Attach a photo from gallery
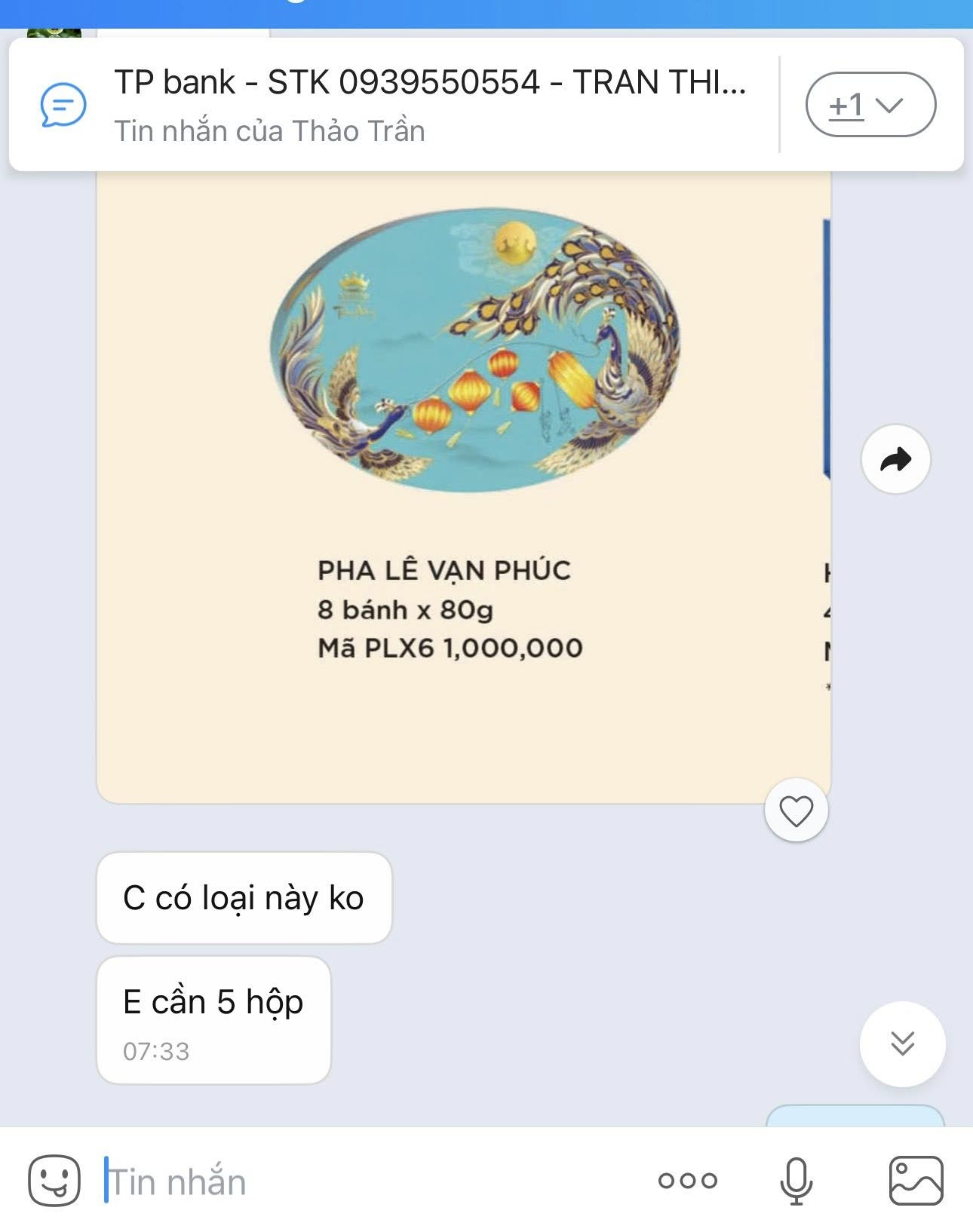 pyautogui.click(x=916, y=1180)
